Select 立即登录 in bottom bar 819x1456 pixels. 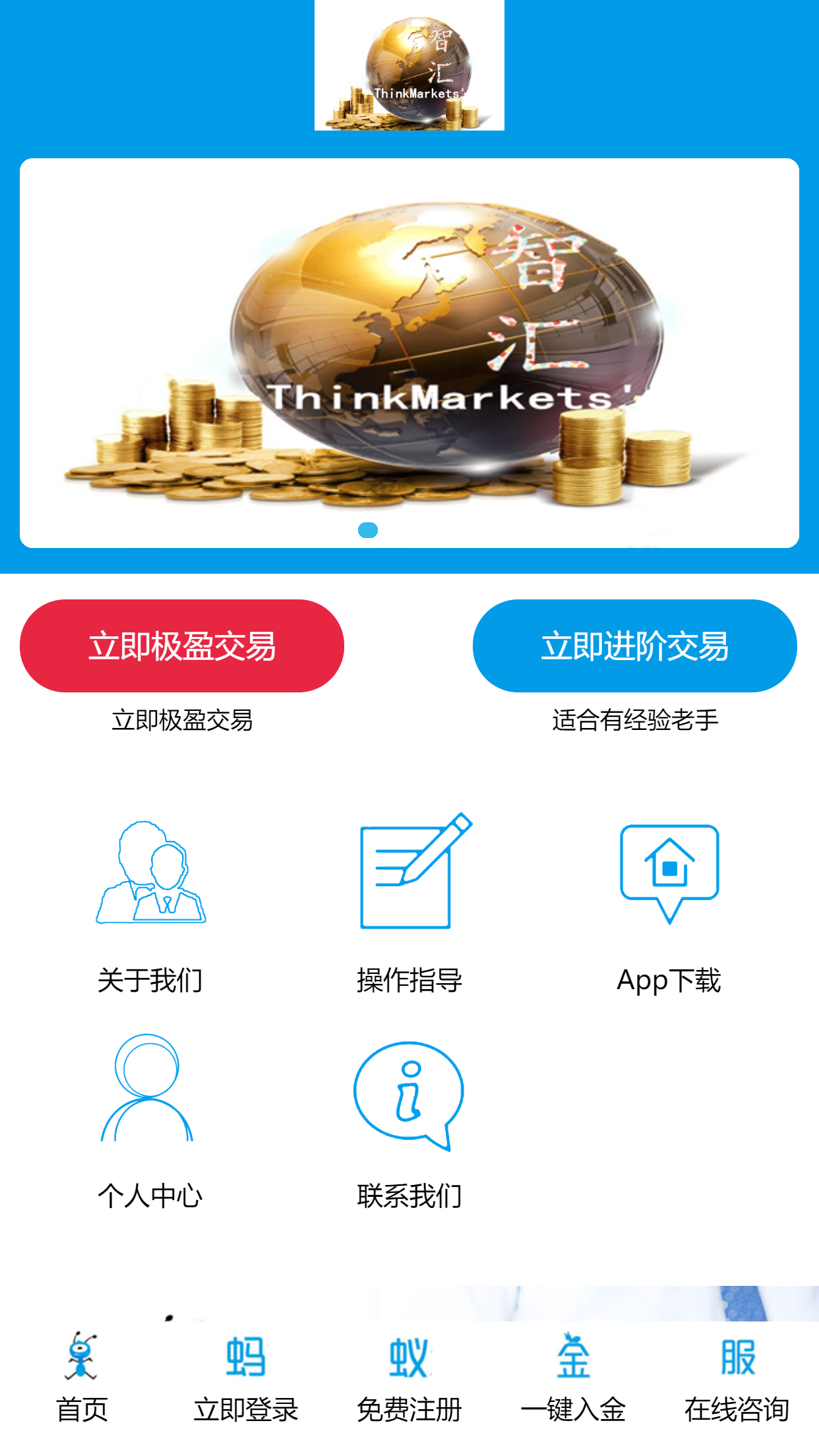(246, 1377)
